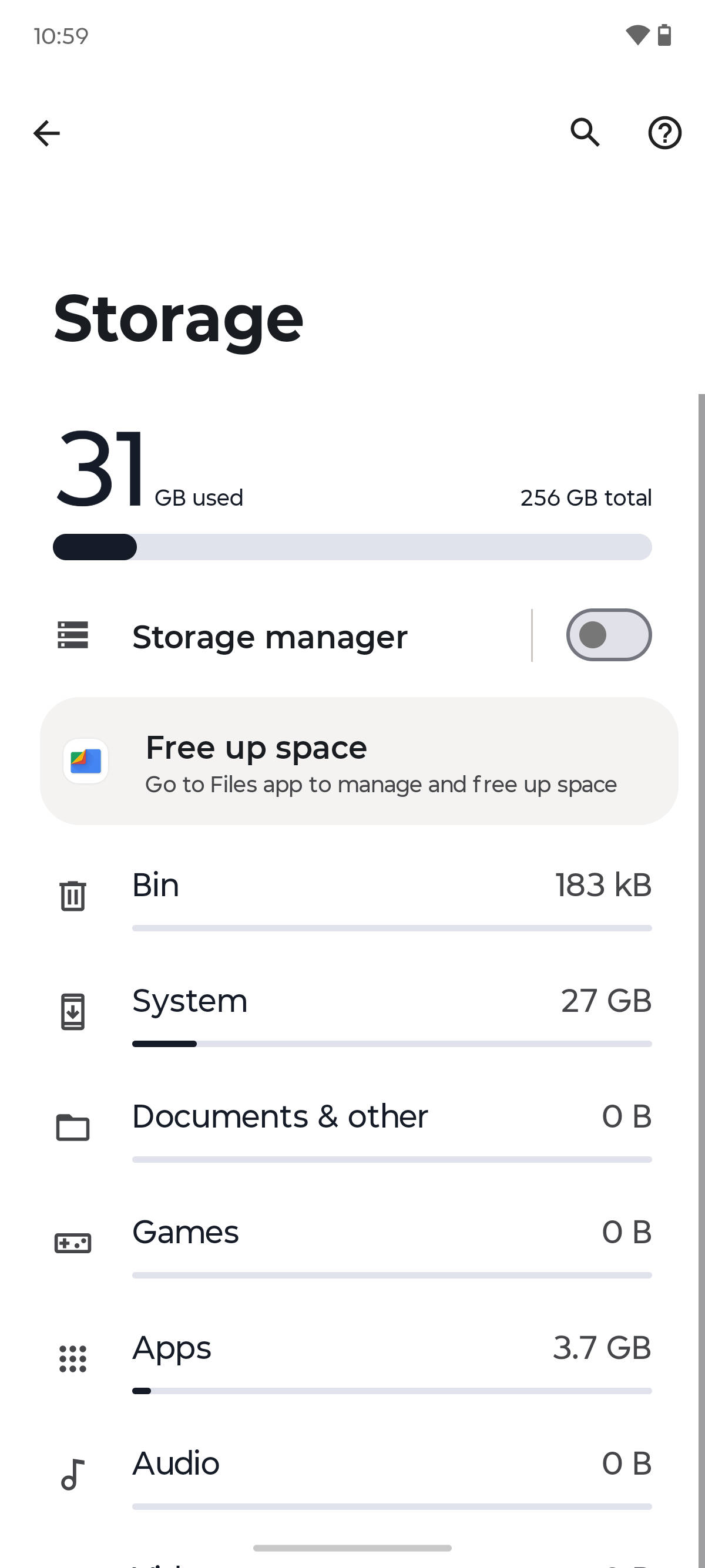Tap the Storage manager list icon
Screen dimensions: 705x1568
(x=72, y=635)
